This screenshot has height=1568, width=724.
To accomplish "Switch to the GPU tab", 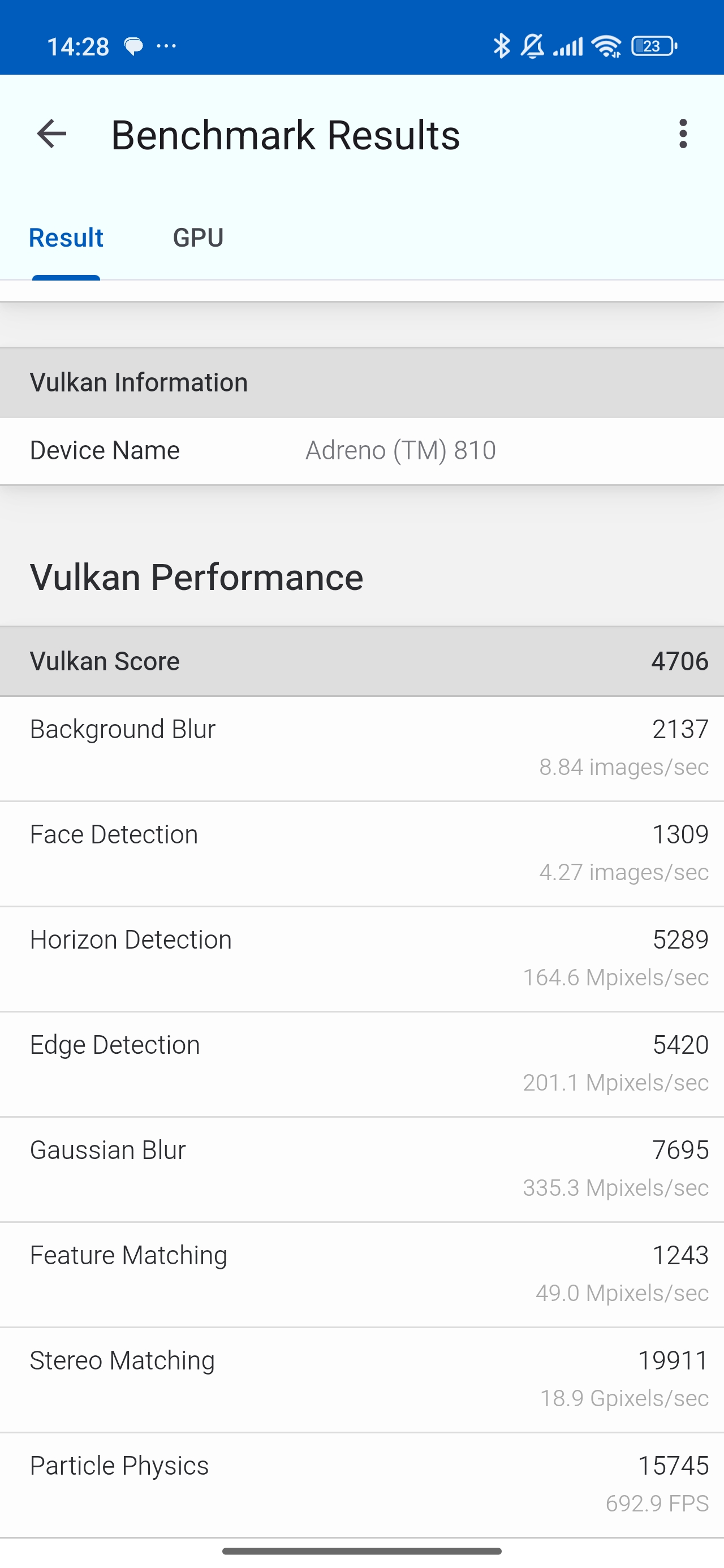I will click(x=198, y=238).
